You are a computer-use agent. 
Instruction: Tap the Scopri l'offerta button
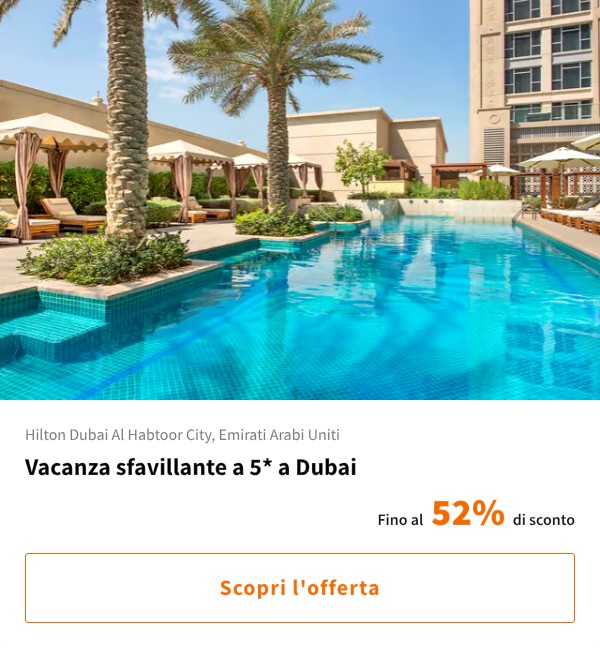coord(300,588)
